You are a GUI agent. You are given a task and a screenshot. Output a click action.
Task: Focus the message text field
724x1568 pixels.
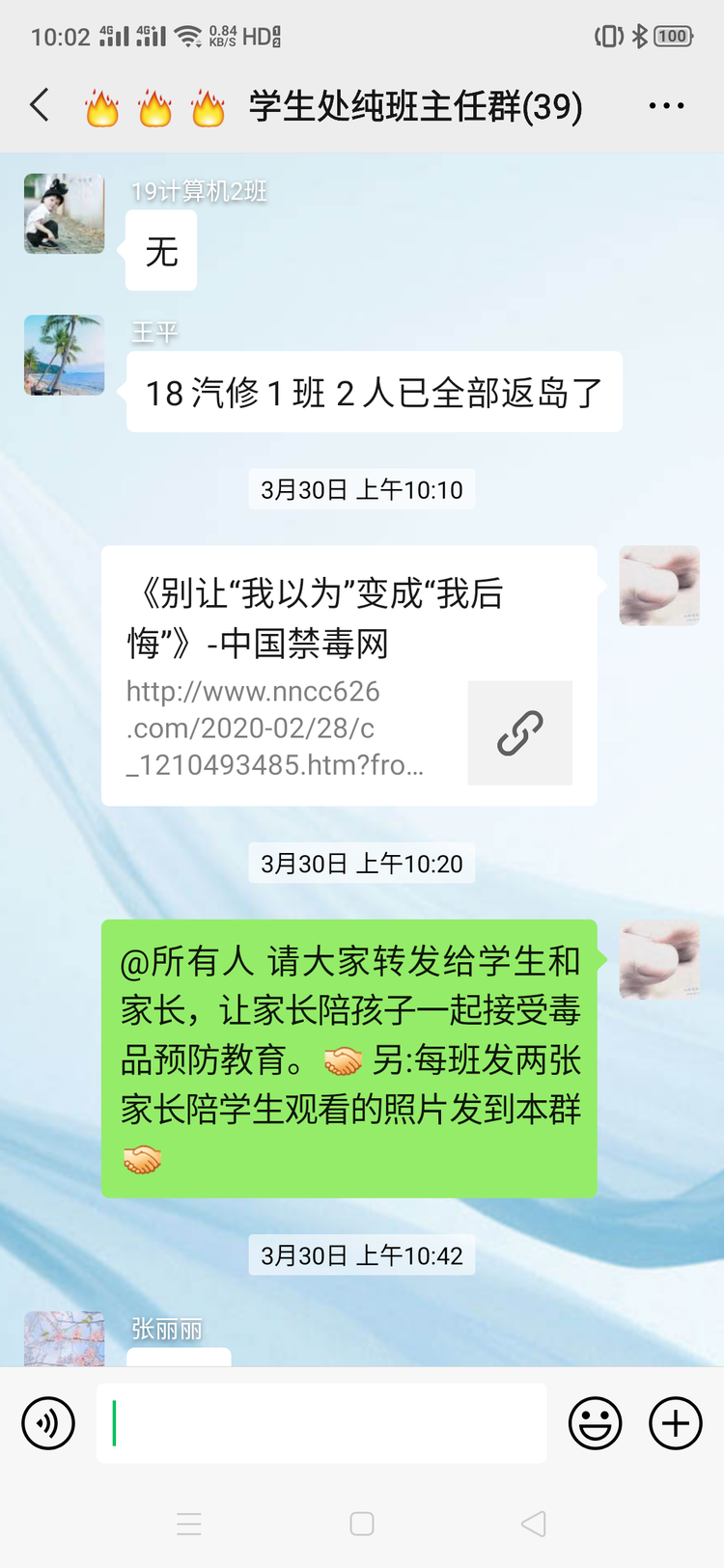pos(321,1423)
